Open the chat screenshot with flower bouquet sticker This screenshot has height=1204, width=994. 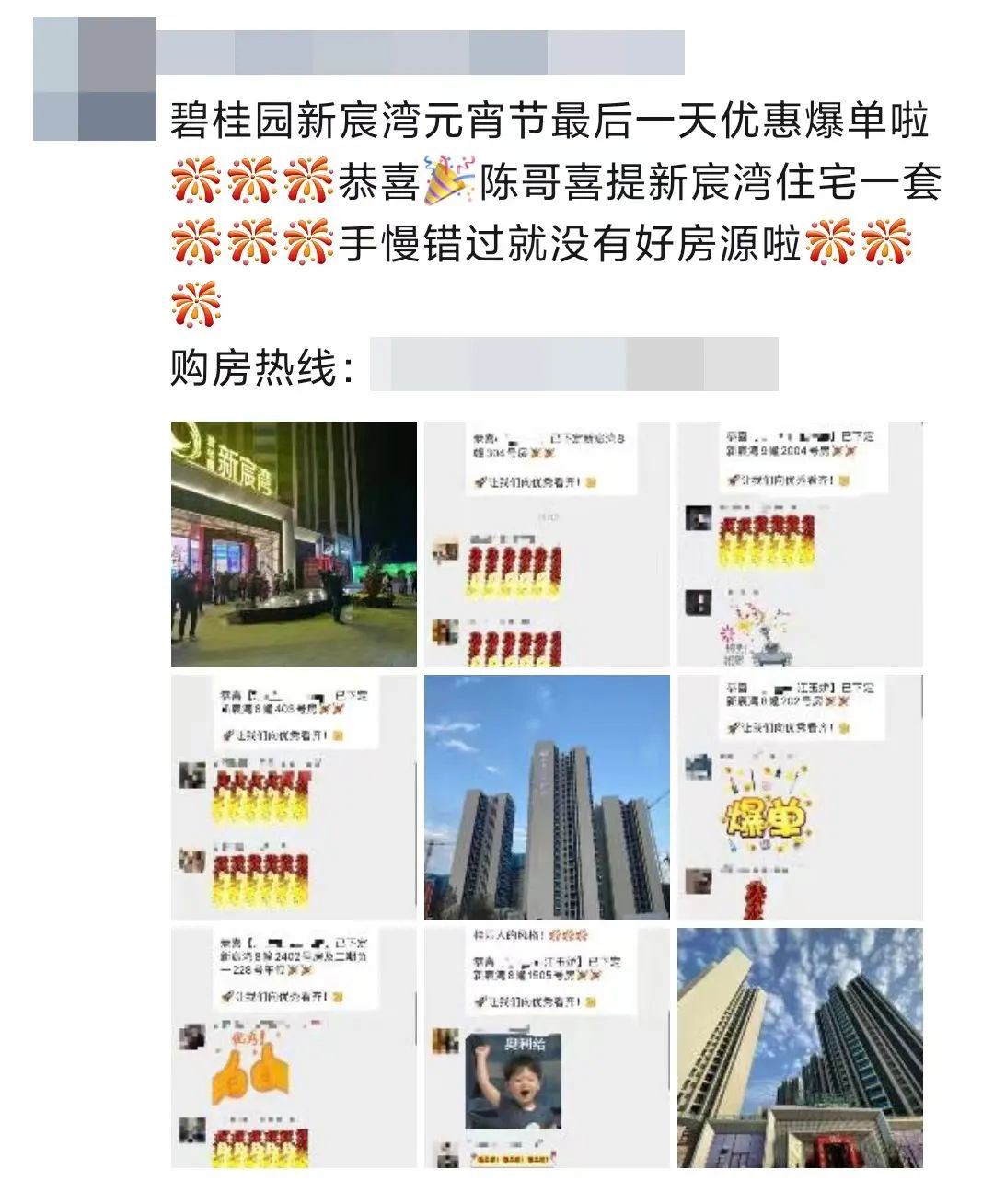(800, 544)
